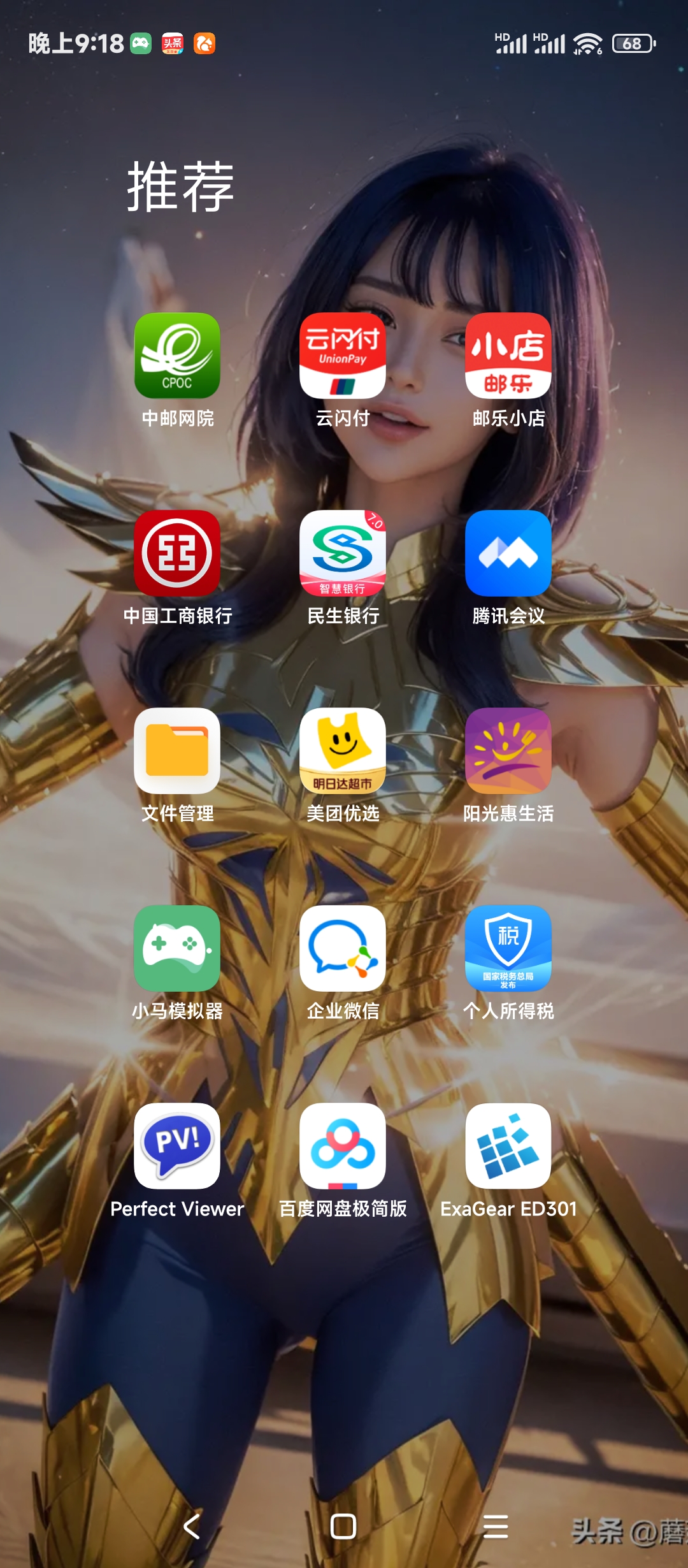The width and height of the screenshot is (688, 1568).
Task: Open the 中邮网院 app
Action: tap(177, 356)
